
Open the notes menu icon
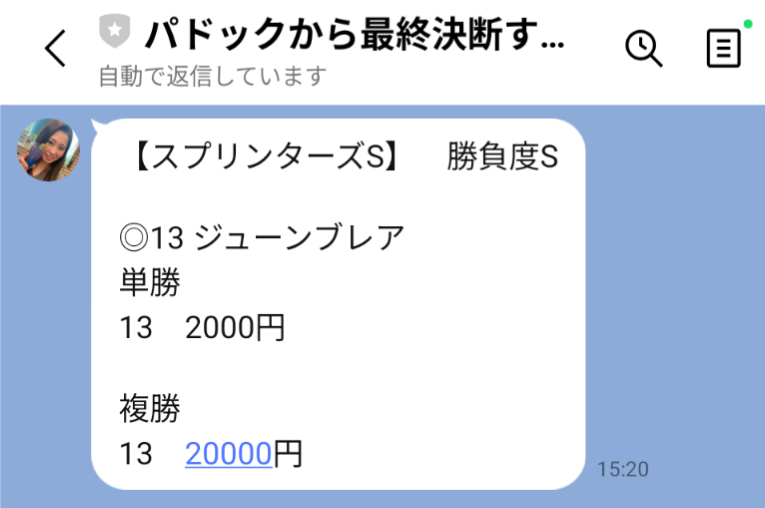[723, 48]
